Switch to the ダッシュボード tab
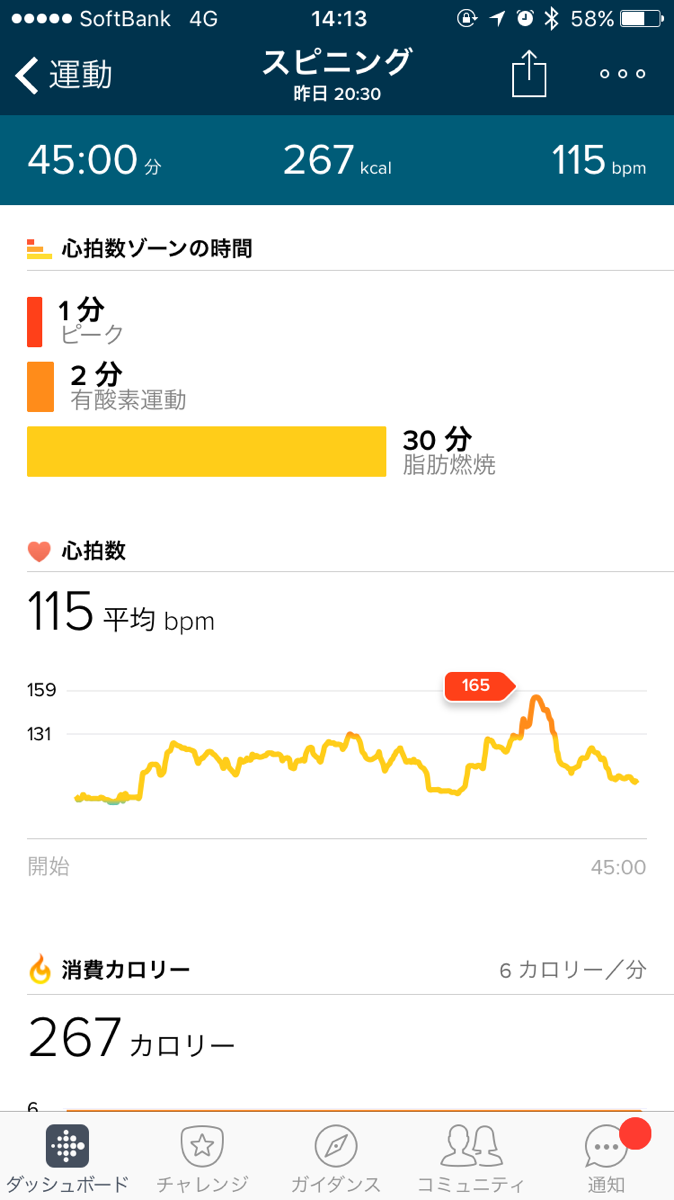This screenshot has width=674, height=1200. (x=67, y=1158)
